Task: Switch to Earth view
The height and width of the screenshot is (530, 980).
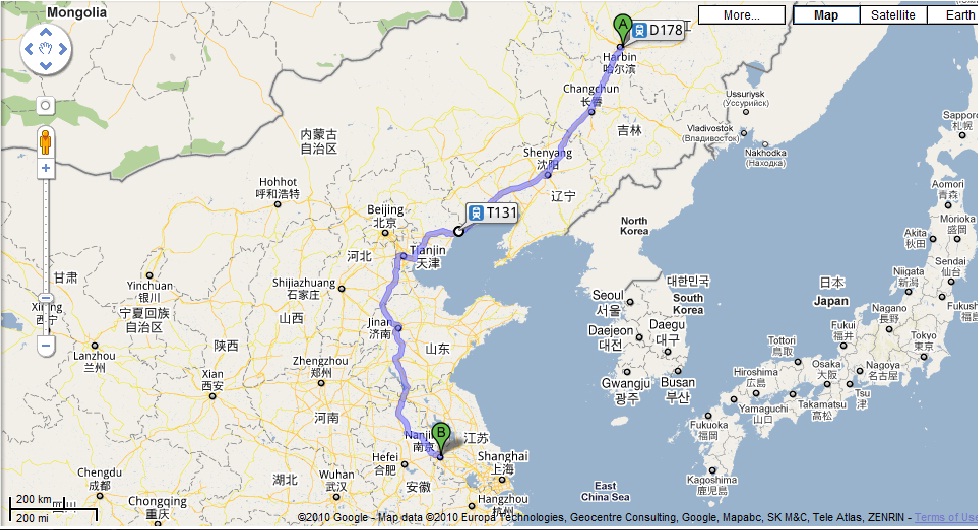Action: click(x=953, y=15)
